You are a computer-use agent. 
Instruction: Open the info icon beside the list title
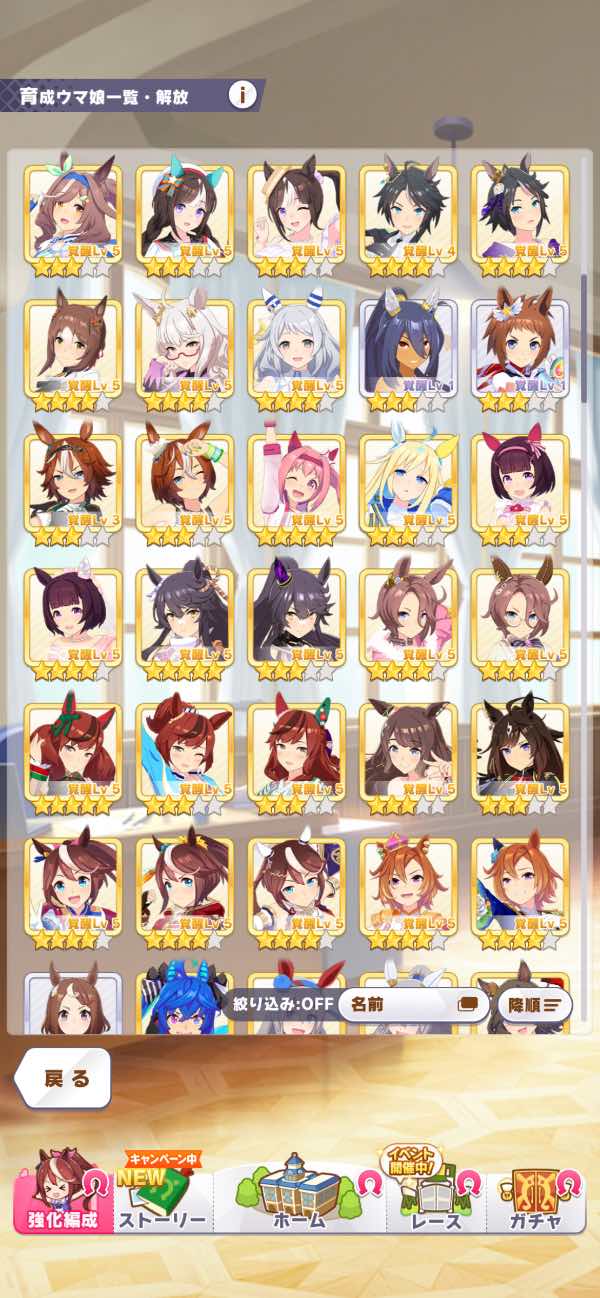242,95
